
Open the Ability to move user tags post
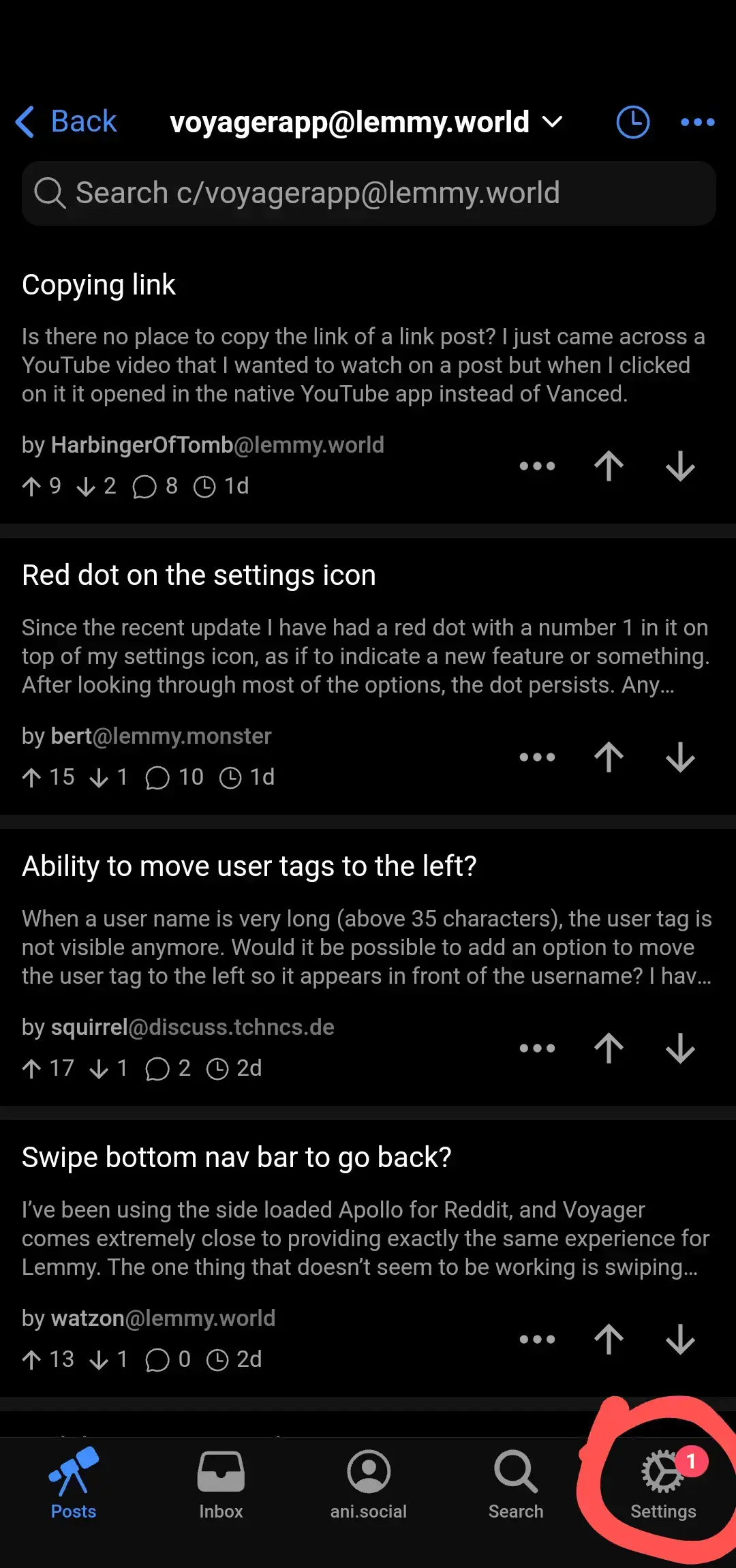tap(249, 866)
